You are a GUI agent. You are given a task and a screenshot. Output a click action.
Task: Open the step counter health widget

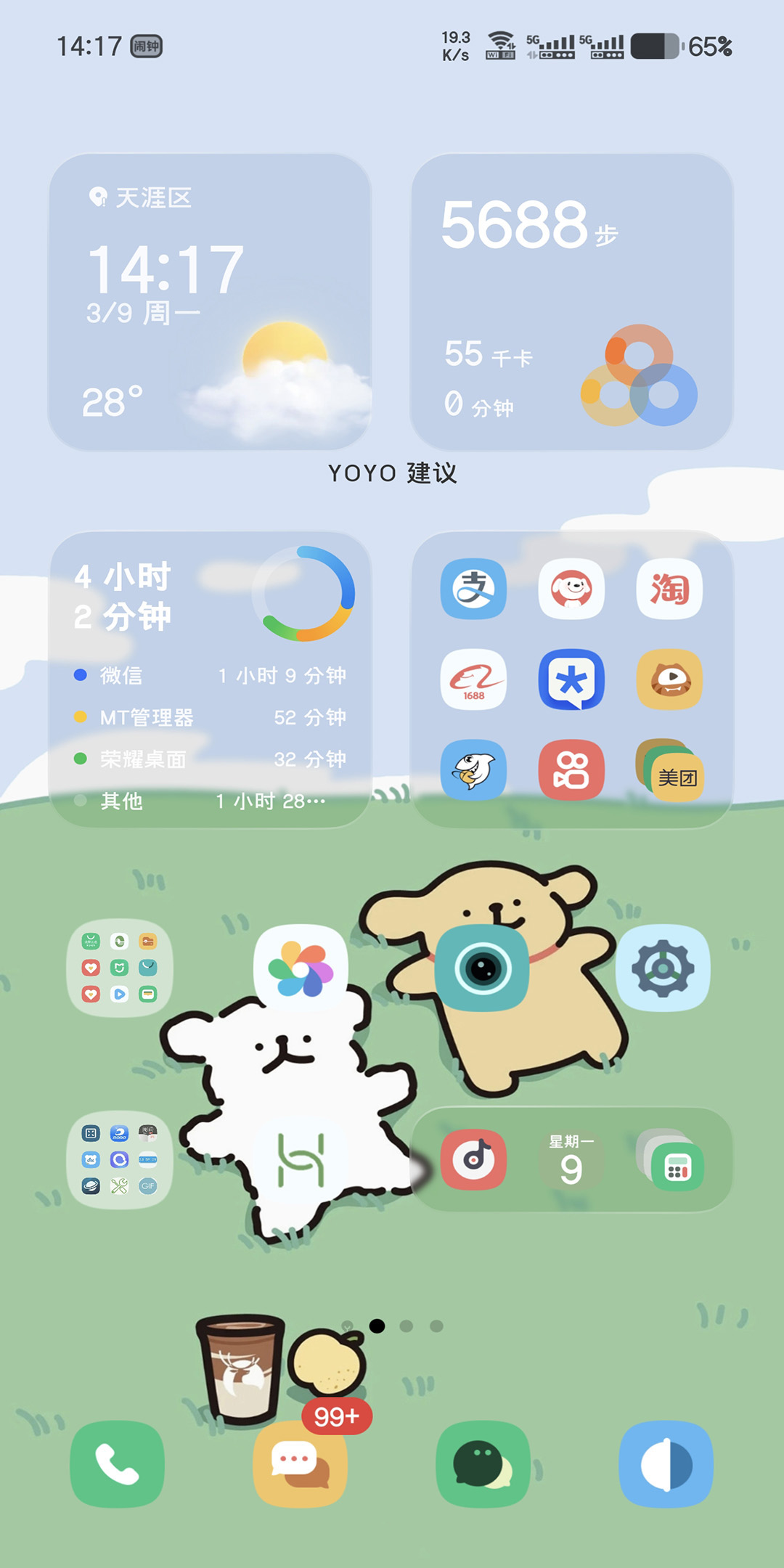pyautogui.click(x=572, y=301)
